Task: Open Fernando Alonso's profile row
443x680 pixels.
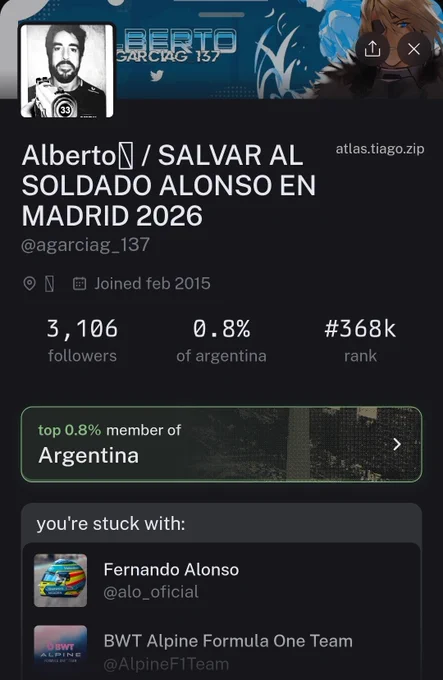Action: tap(221, 580)
